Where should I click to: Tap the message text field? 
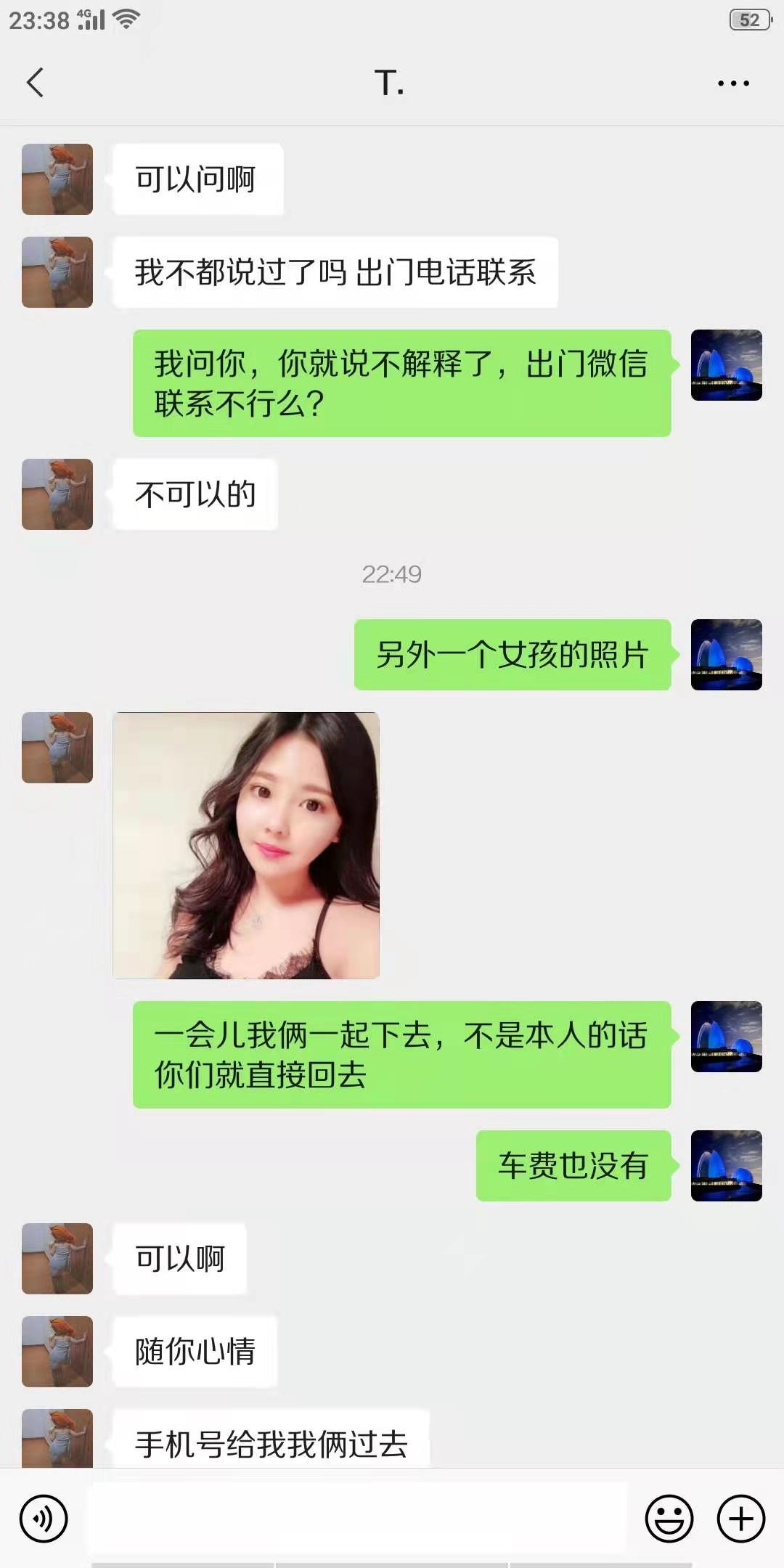click(x=357, y=1518)
